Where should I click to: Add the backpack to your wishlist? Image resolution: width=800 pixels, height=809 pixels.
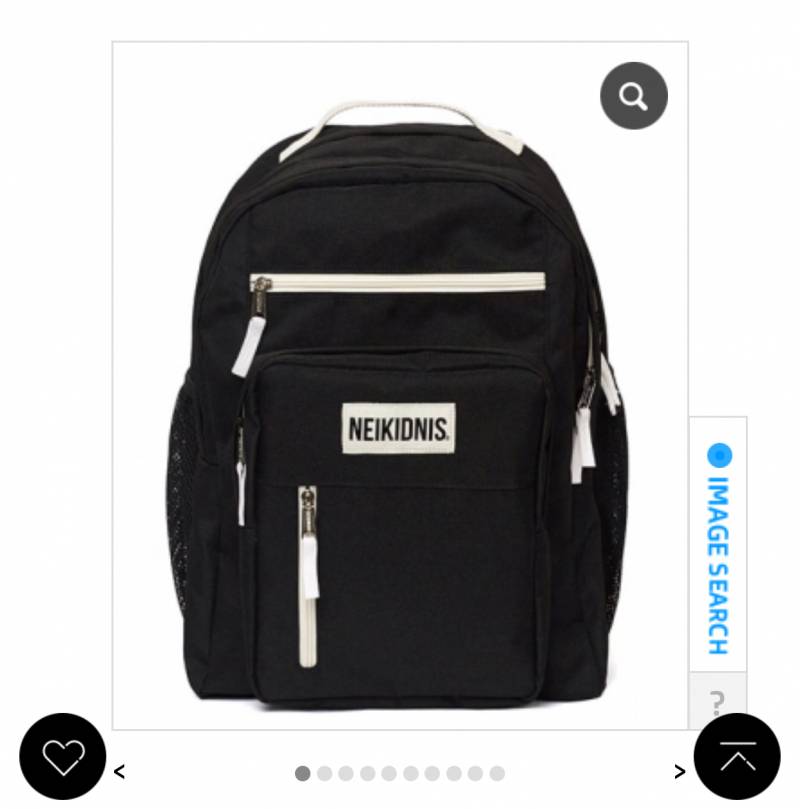coord(63,757)
